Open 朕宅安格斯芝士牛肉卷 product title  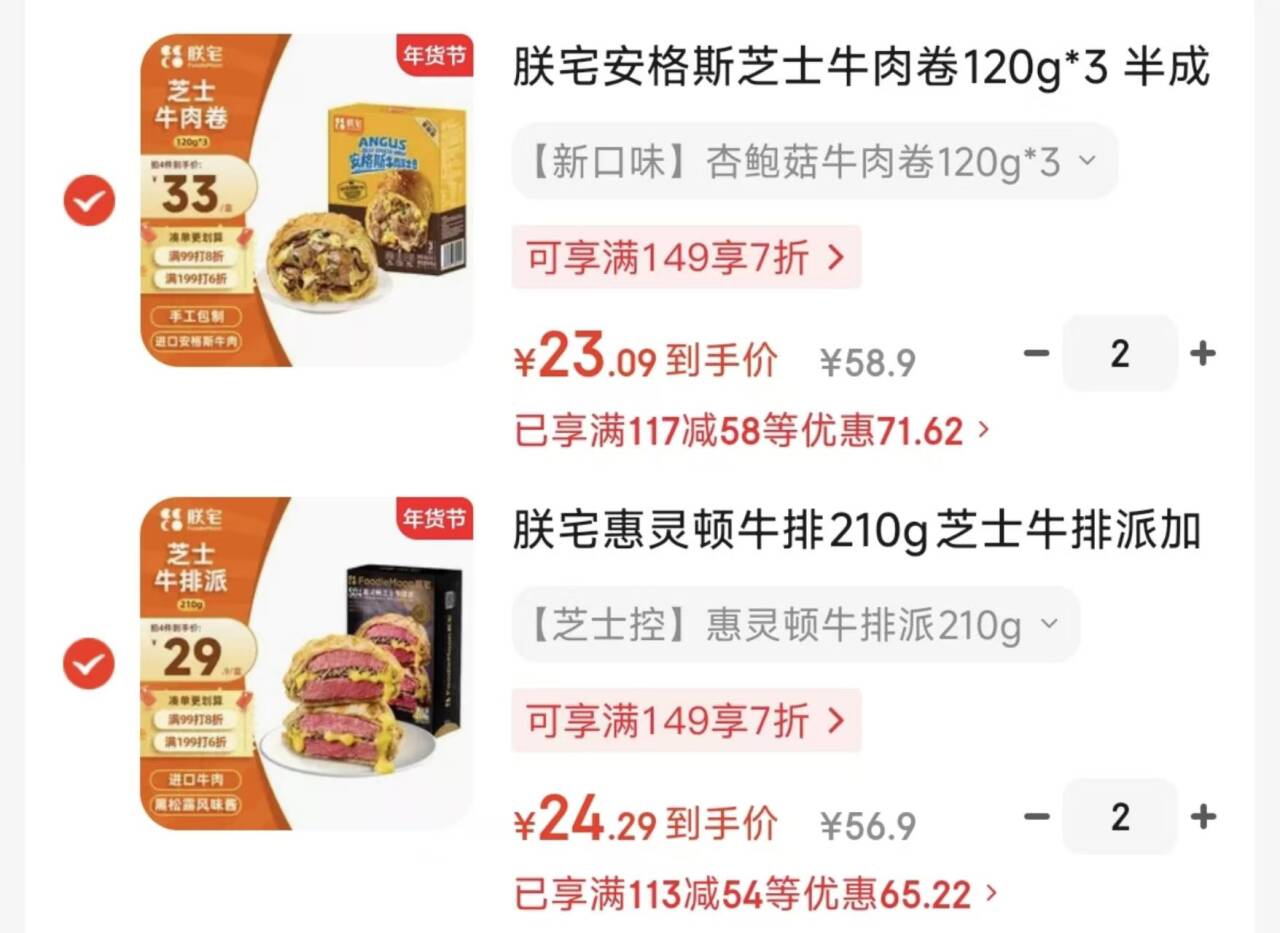pyautogui.click(x=860, y=68)
